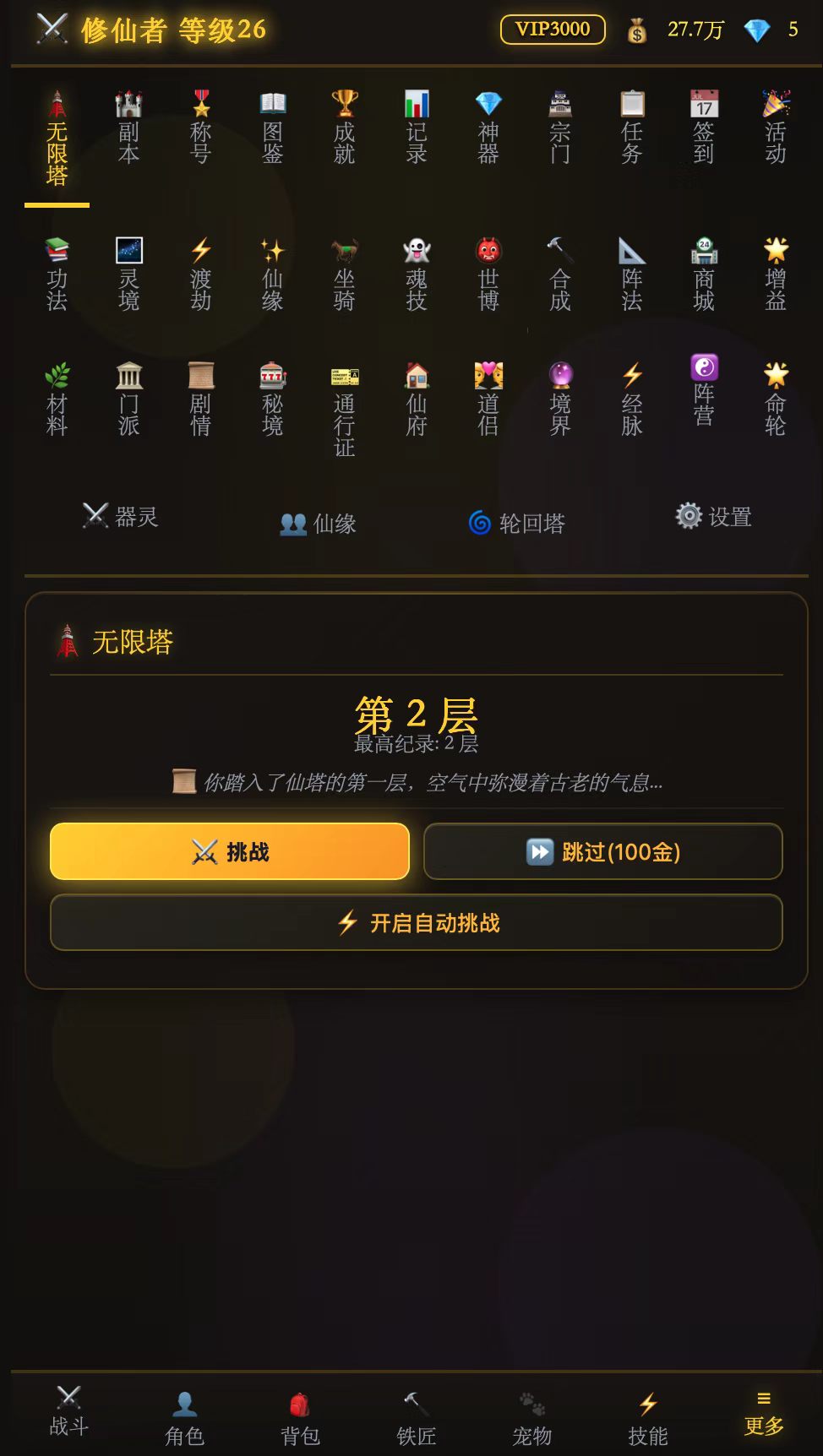The height and width of the screenshot is (1456, 823).
Task: Open the 商城 shop icon
Action: (703, 270)
